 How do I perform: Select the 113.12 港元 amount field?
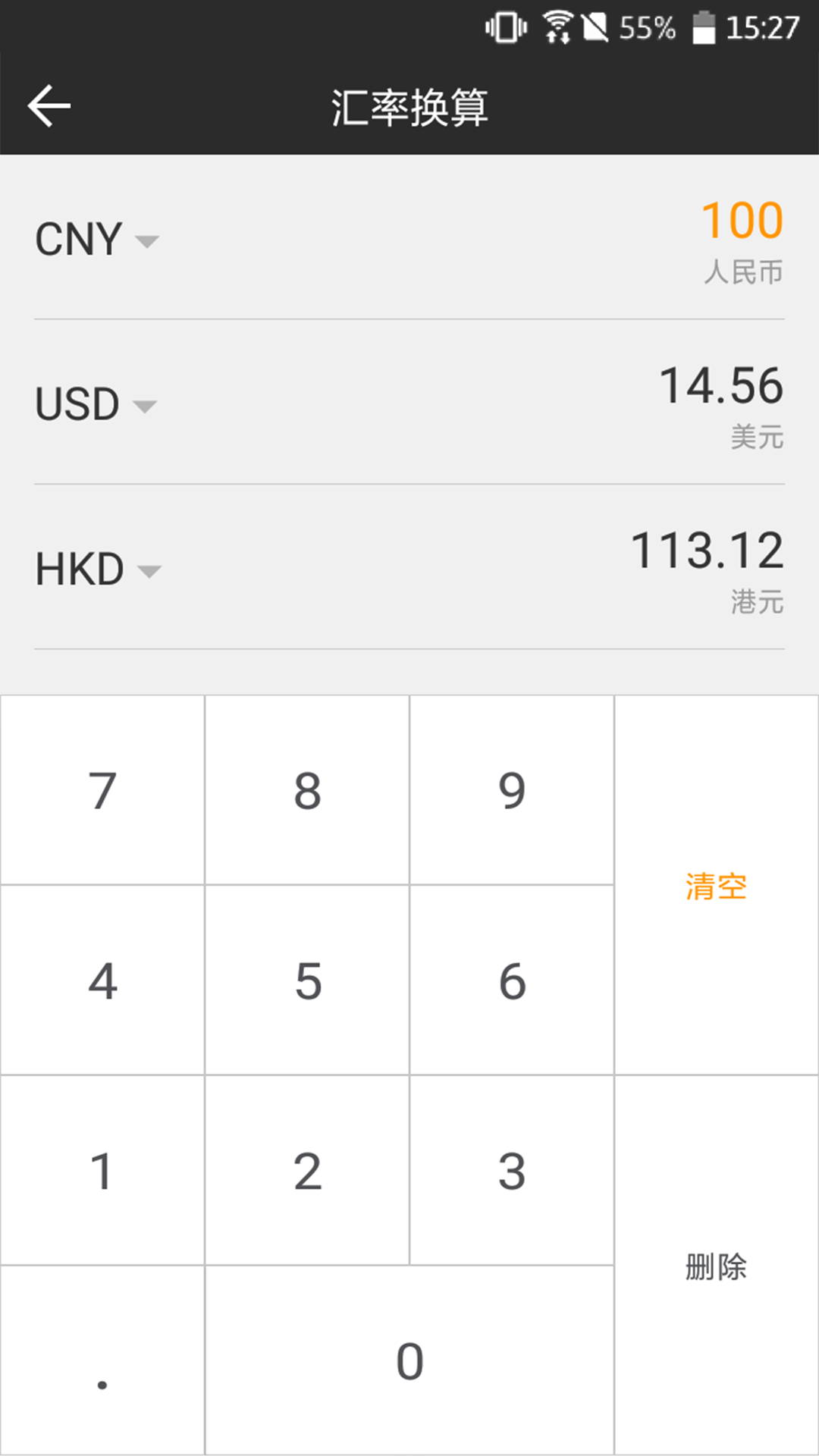[707, 568]
